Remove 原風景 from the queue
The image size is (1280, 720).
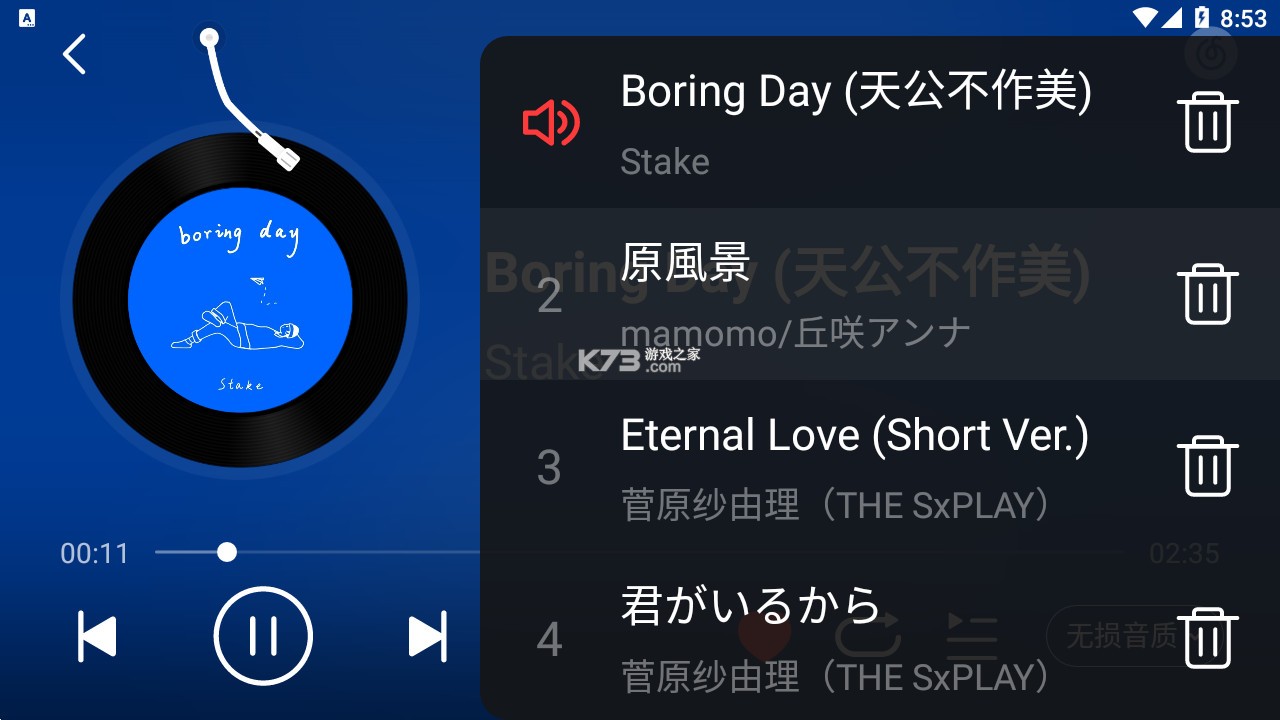tap(1207, 295)
